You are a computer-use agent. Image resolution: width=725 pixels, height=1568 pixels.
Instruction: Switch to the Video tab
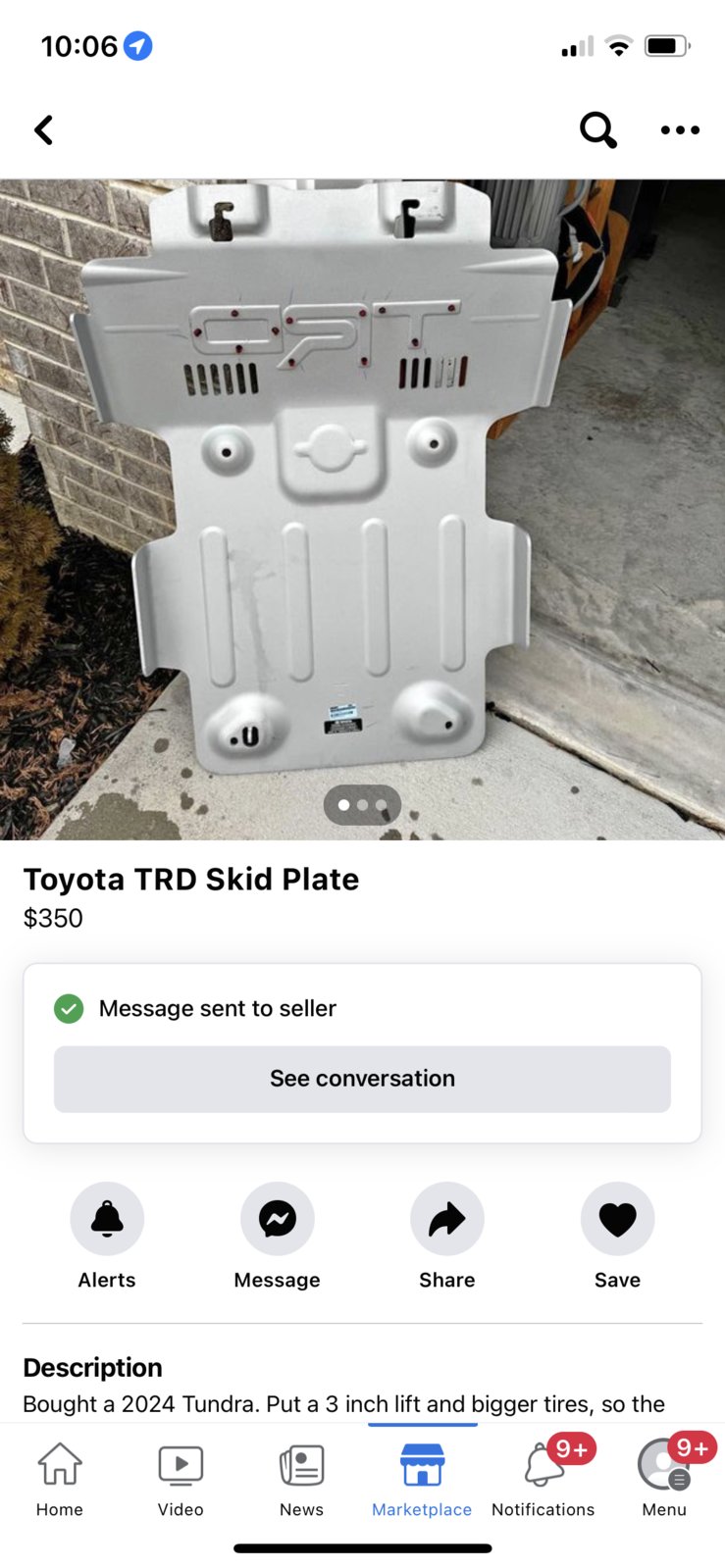point(181,1479)
